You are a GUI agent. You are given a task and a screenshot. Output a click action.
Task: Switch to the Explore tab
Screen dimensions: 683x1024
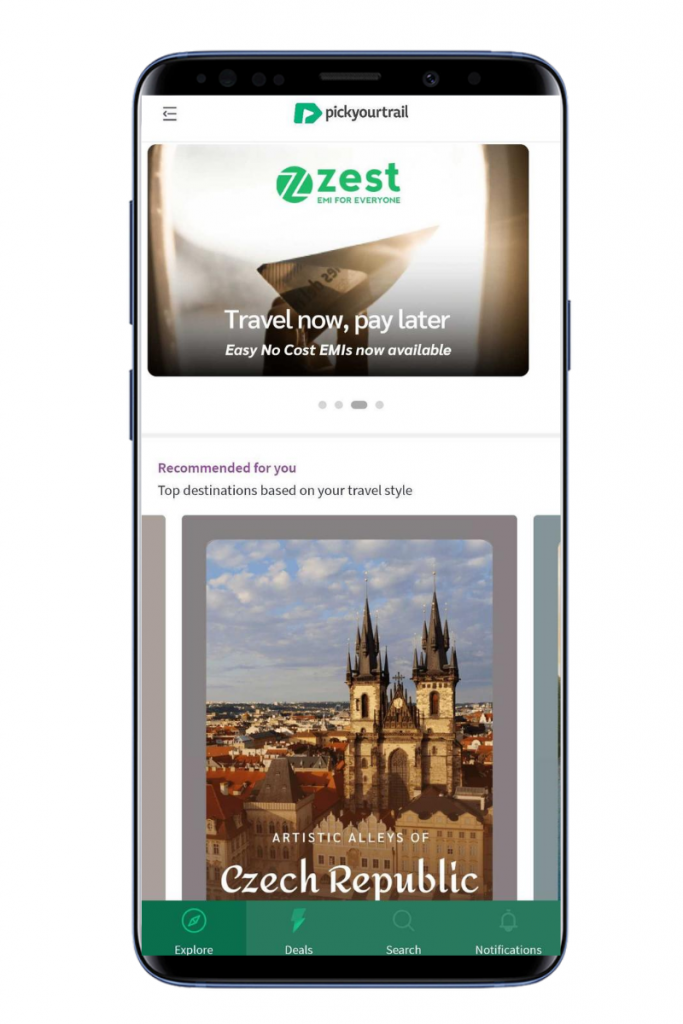[194, 930]
